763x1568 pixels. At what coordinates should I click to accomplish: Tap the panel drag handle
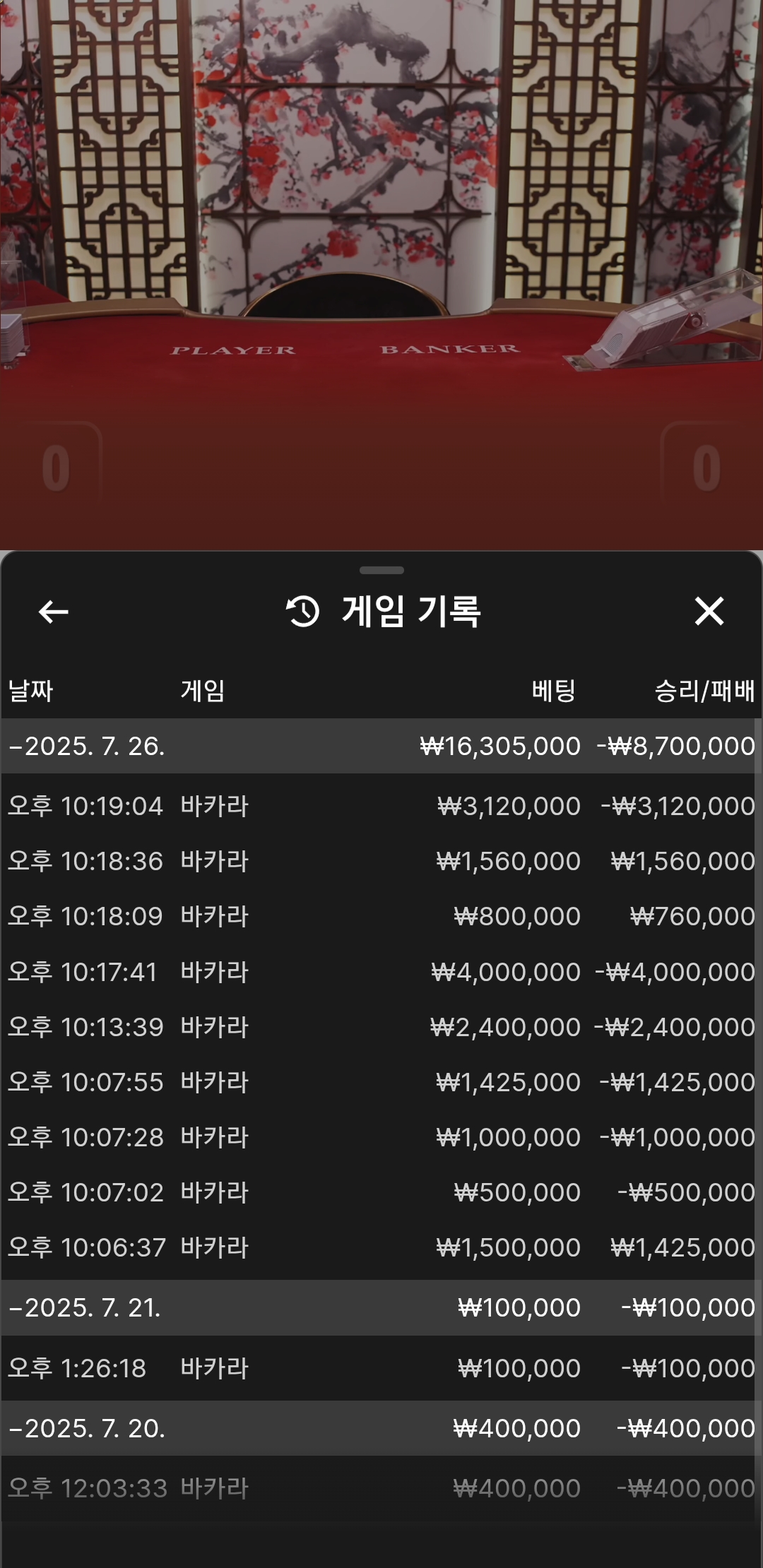(x=381, y=570)
